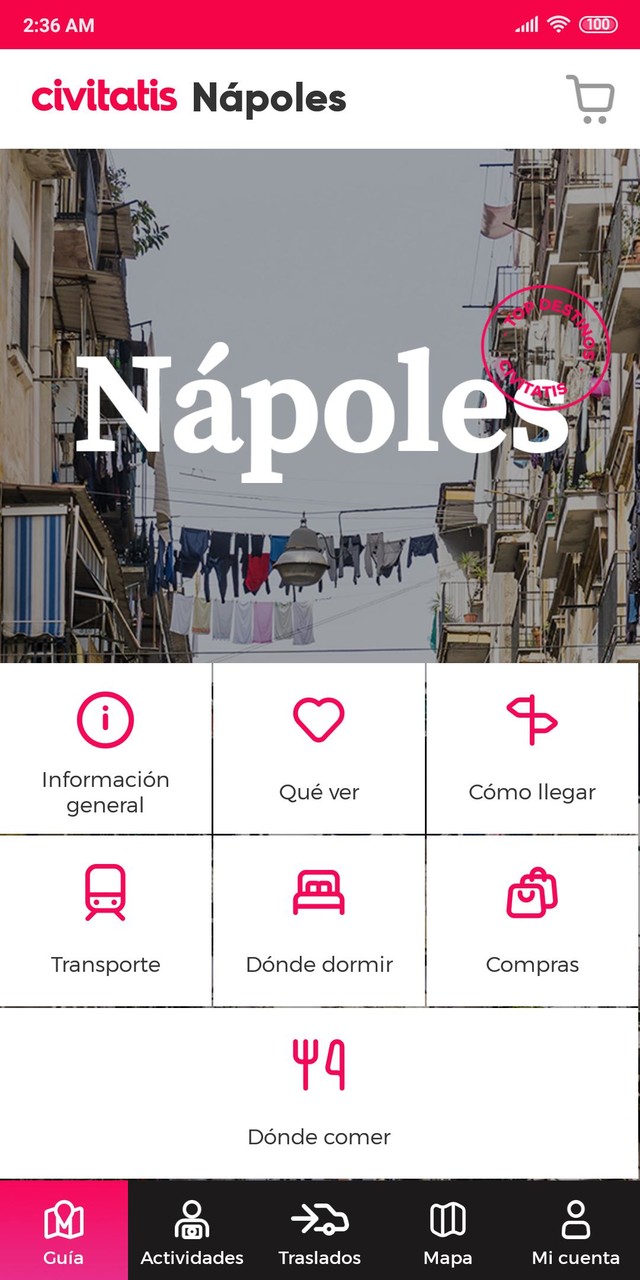Switch to the Actividades tab
Screen dimensions: 640x1280
(192, 1232)
